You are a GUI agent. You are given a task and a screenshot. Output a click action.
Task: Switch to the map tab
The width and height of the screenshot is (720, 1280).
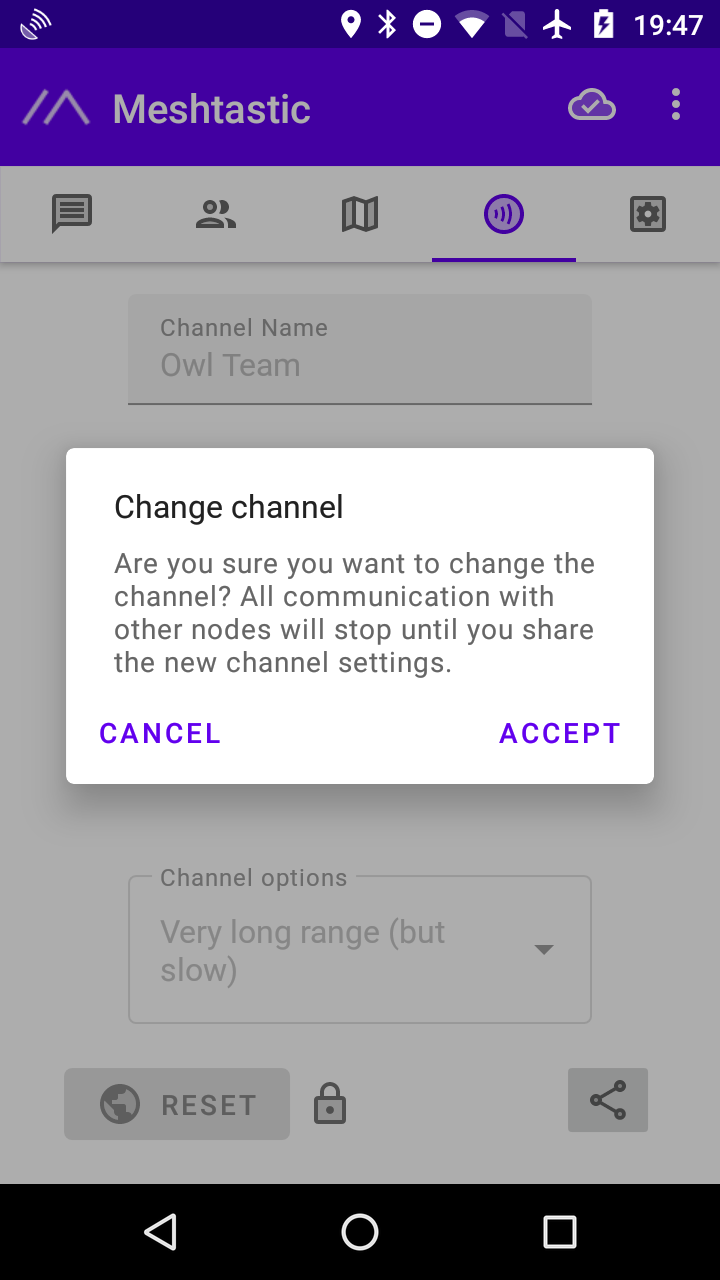[360, 214]
